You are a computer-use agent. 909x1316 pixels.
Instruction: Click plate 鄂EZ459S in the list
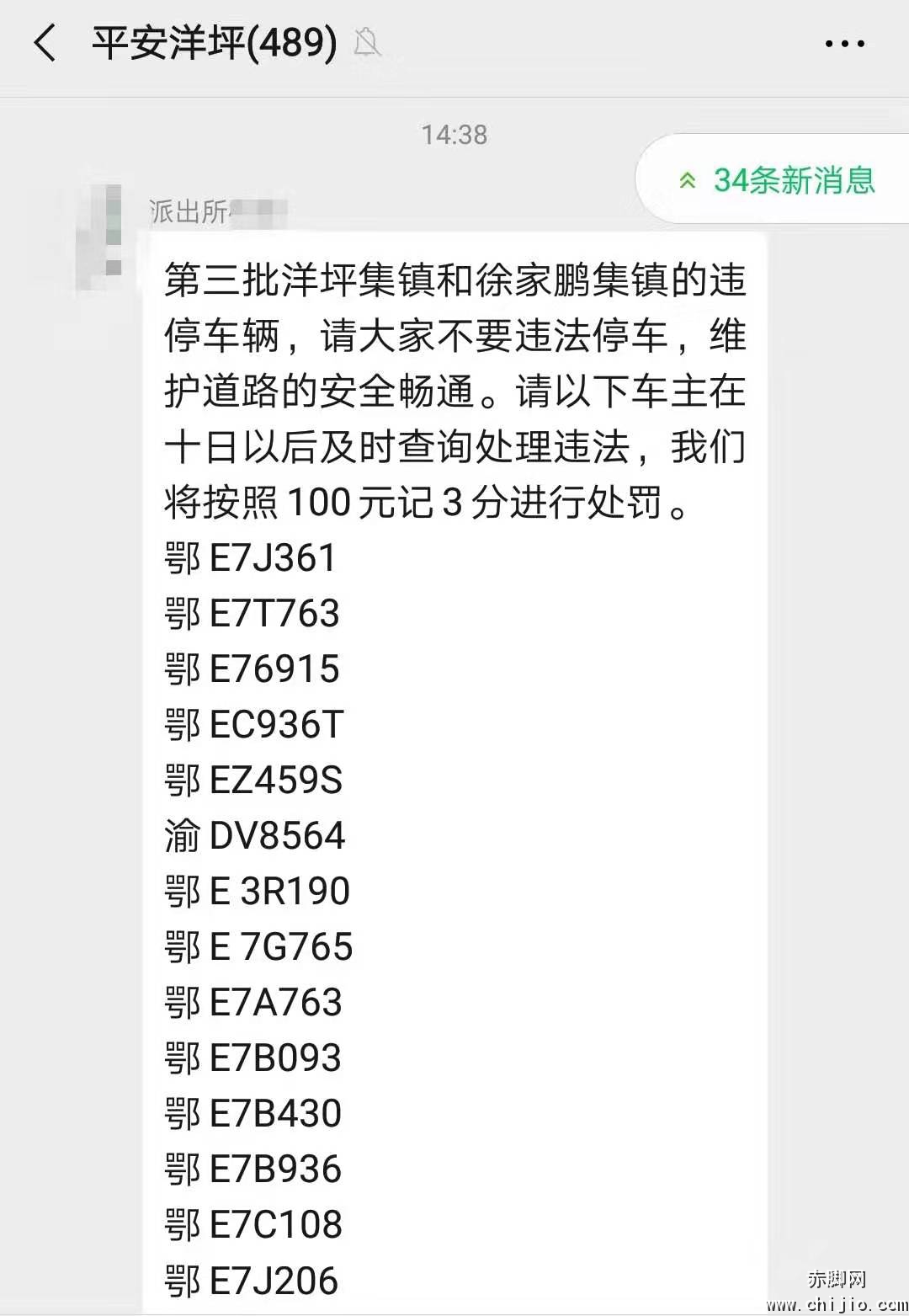coord(252,781)
